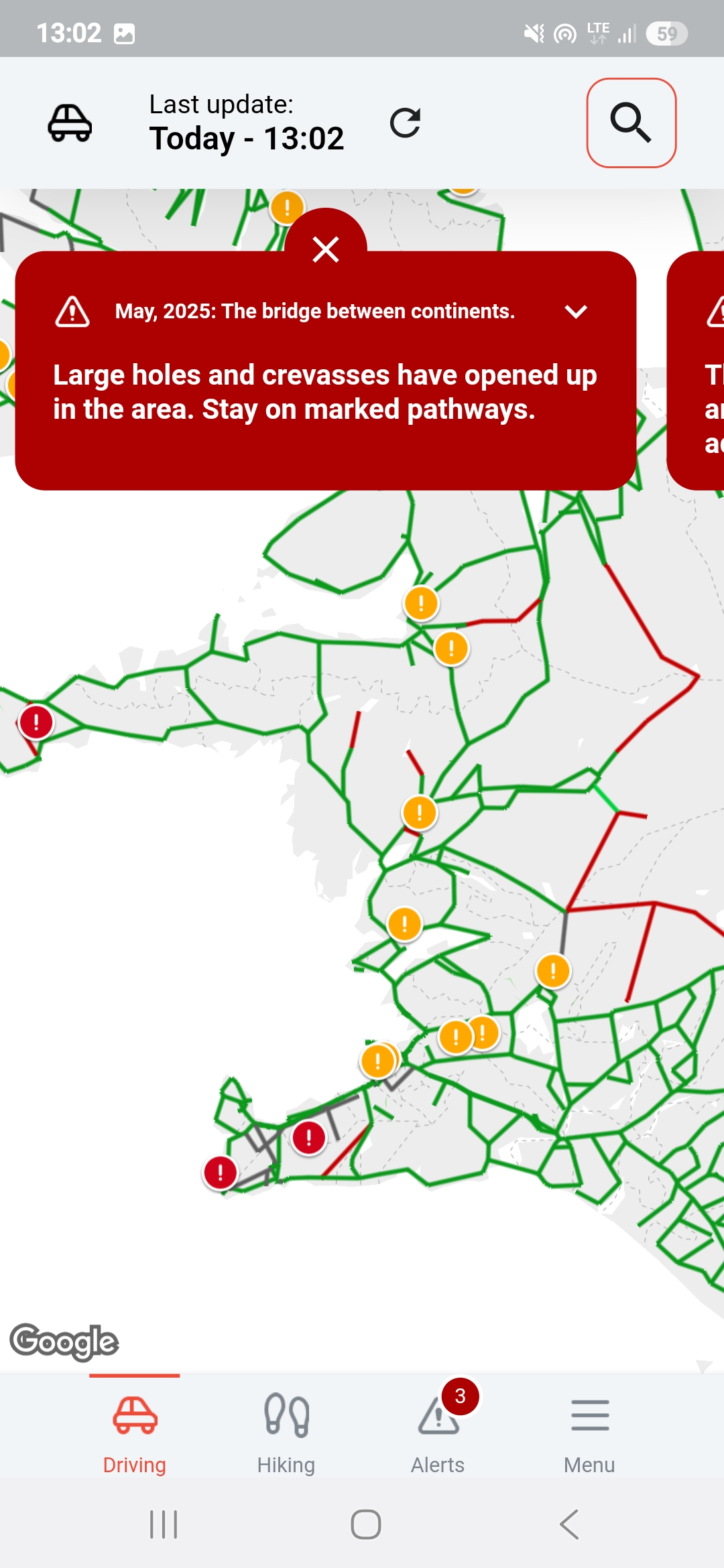Open recent apps in navigation bar
Screen dimensions: 724x1568
[x=164, y=1524]
